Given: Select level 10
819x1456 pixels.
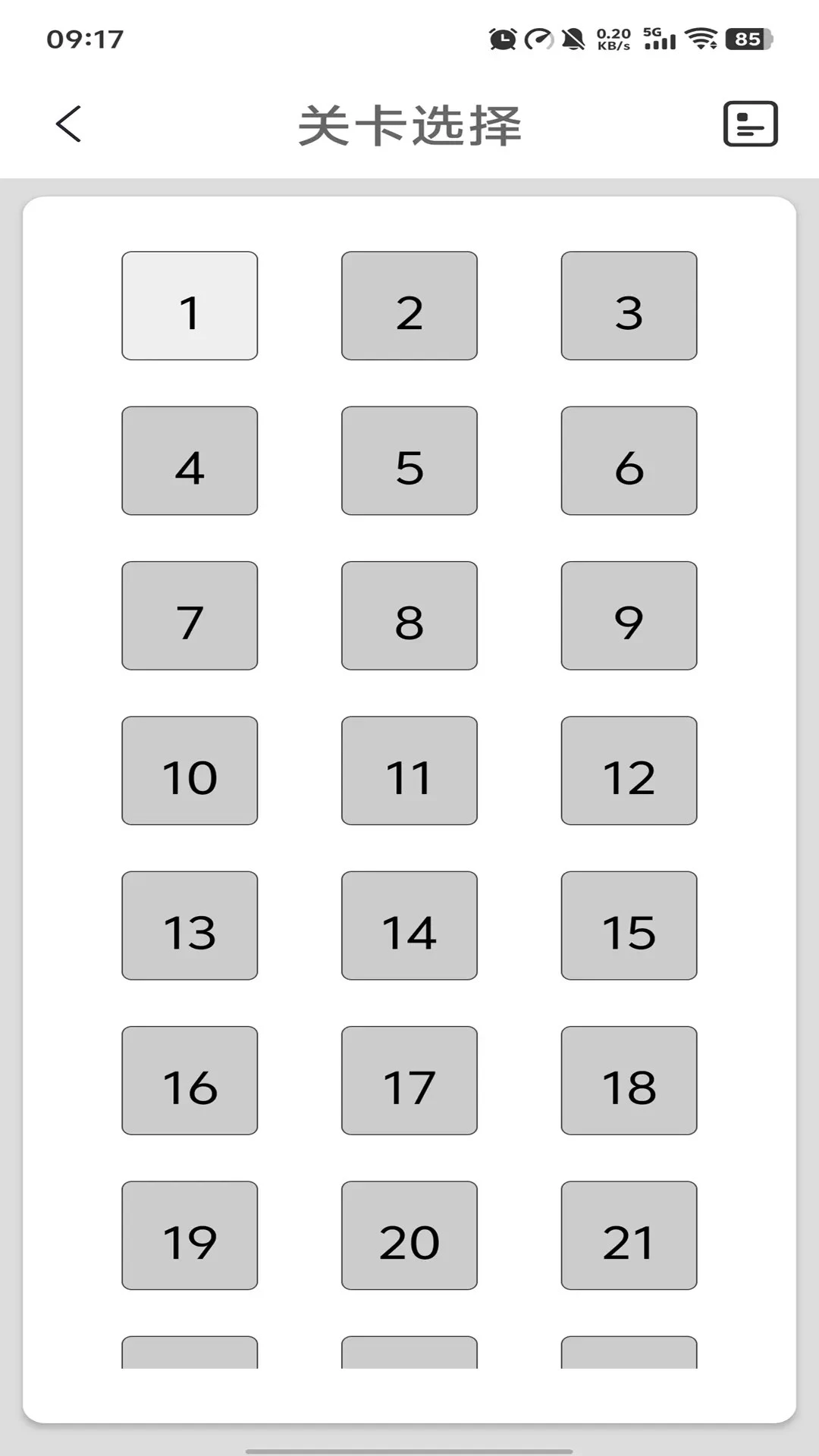Looking at the screenshot, I should point(190,770).
